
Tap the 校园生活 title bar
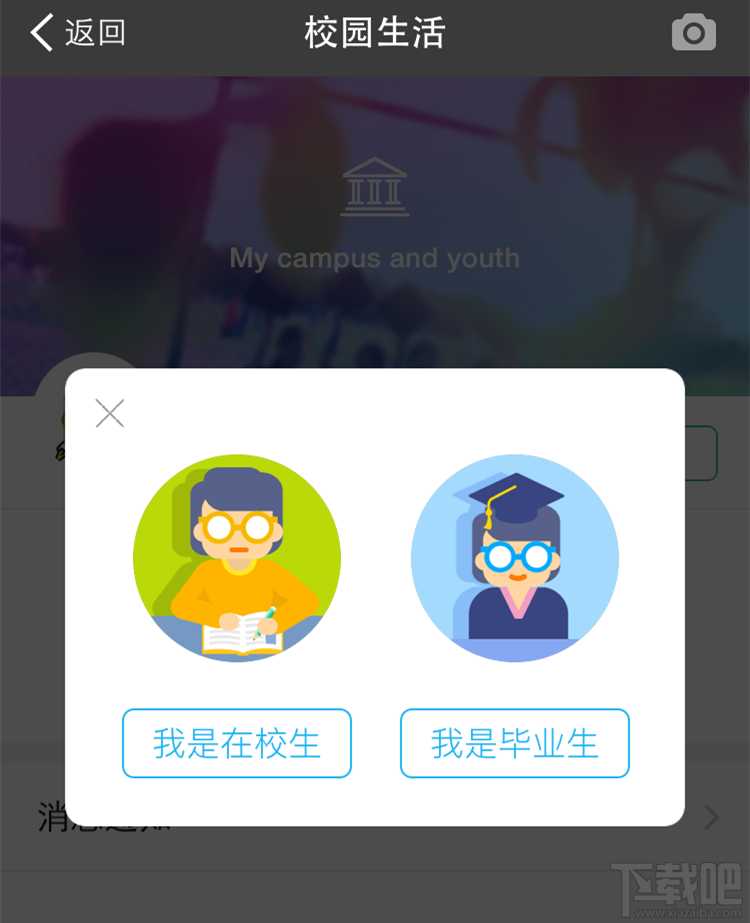click(x=375, y=32)
